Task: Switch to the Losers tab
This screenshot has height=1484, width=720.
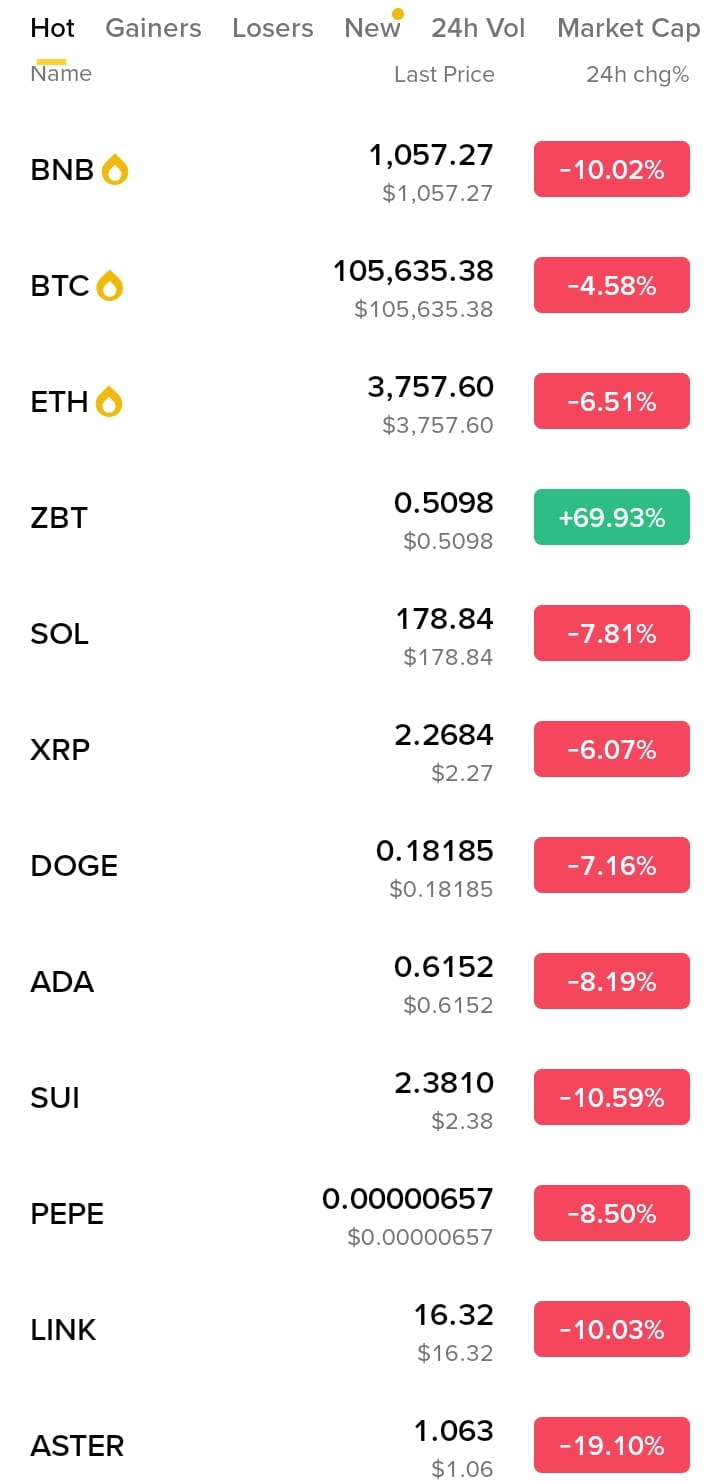Action: tap(272, 28)
